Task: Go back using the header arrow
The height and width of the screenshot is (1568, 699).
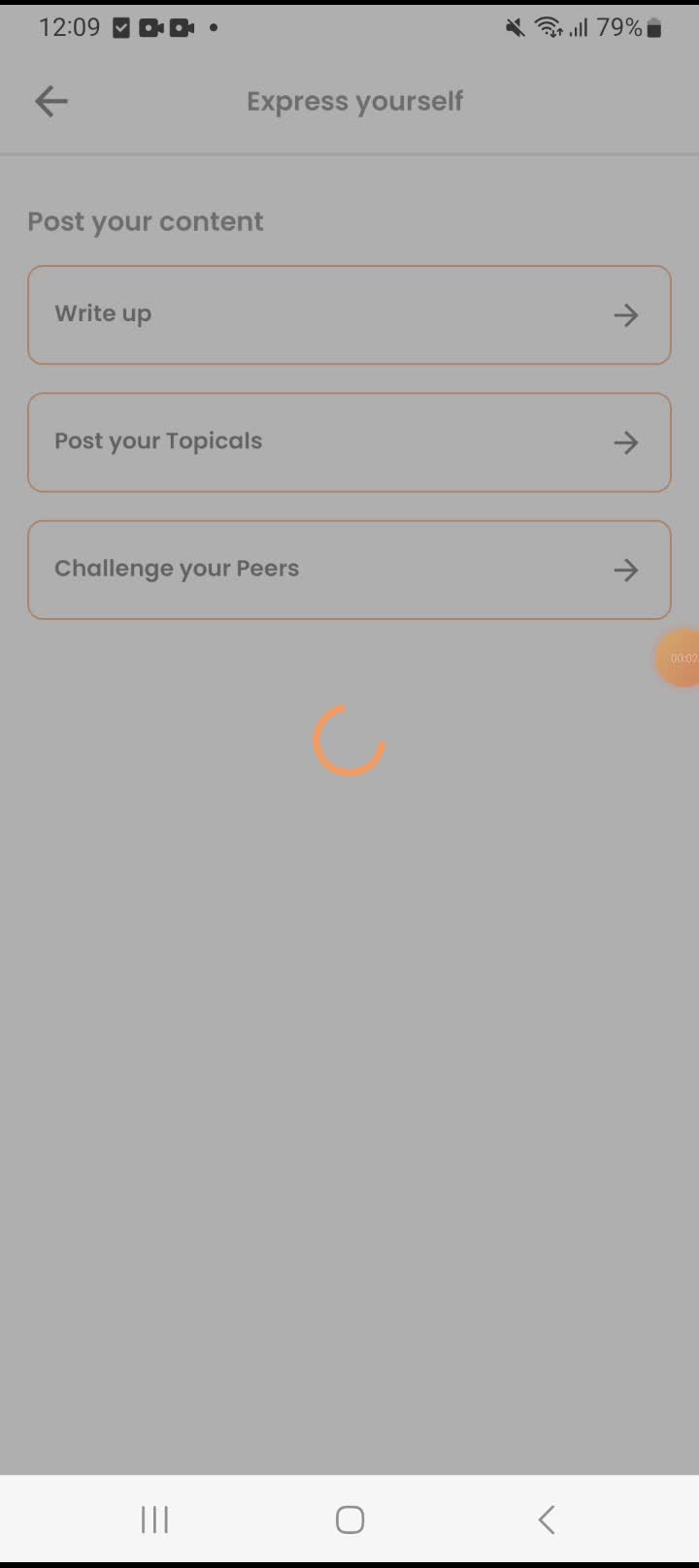Action: [50, 101]
